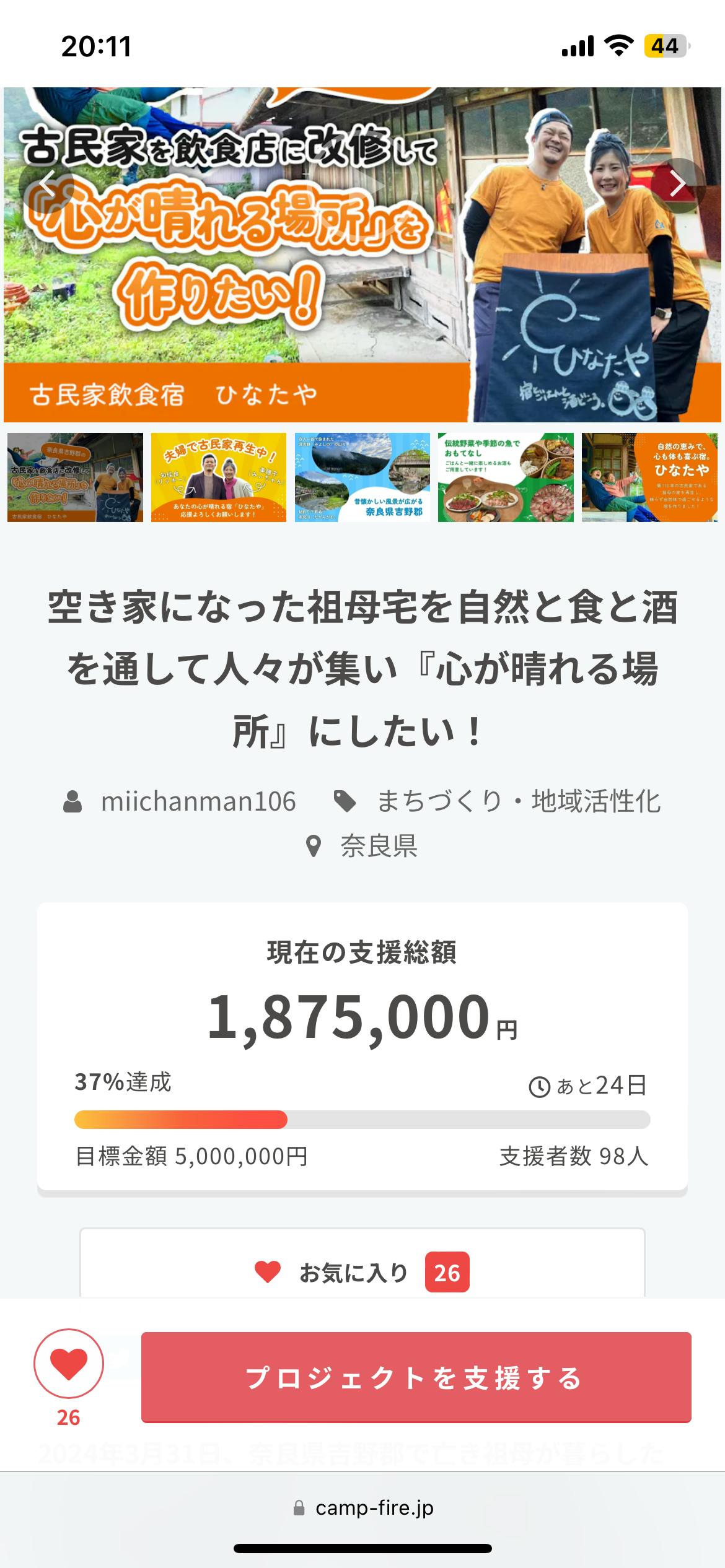This screenshot has height=1568, width=725.
Task: Tap プロジェクトを支援する to back the project
Action: [416, 1377]
